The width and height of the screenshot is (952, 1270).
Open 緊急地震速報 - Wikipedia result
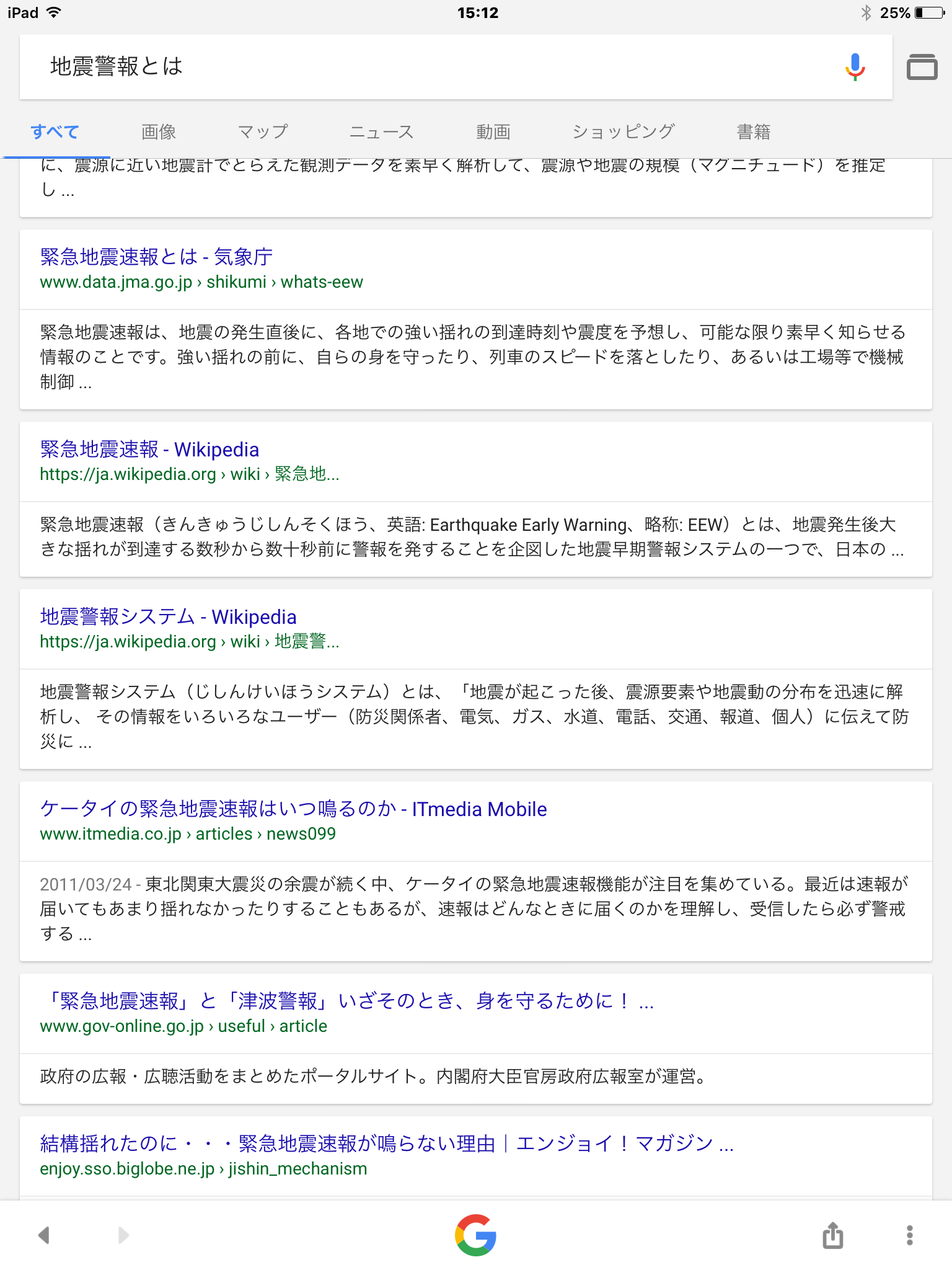click(149, 450)
